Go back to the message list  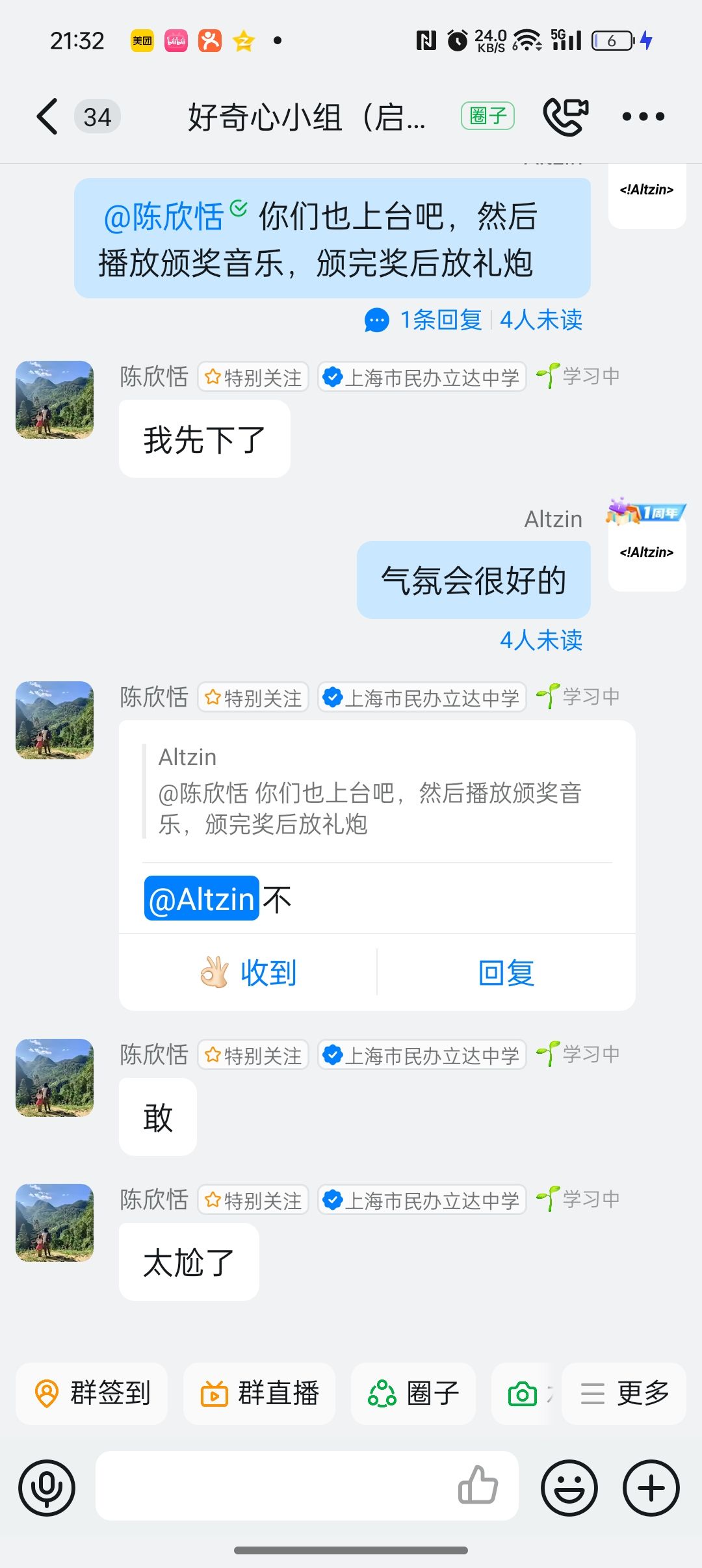pos(47,117)
